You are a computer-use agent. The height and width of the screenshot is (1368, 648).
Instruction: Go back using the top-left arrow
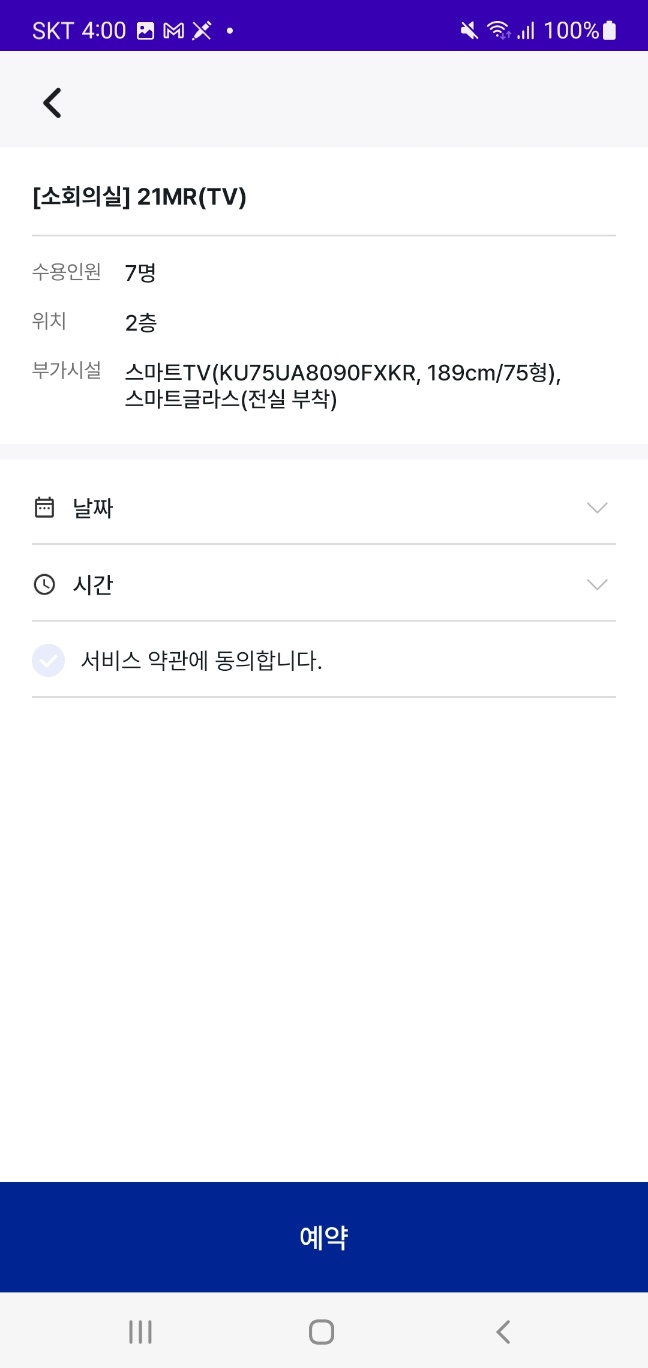coord(52,102)
